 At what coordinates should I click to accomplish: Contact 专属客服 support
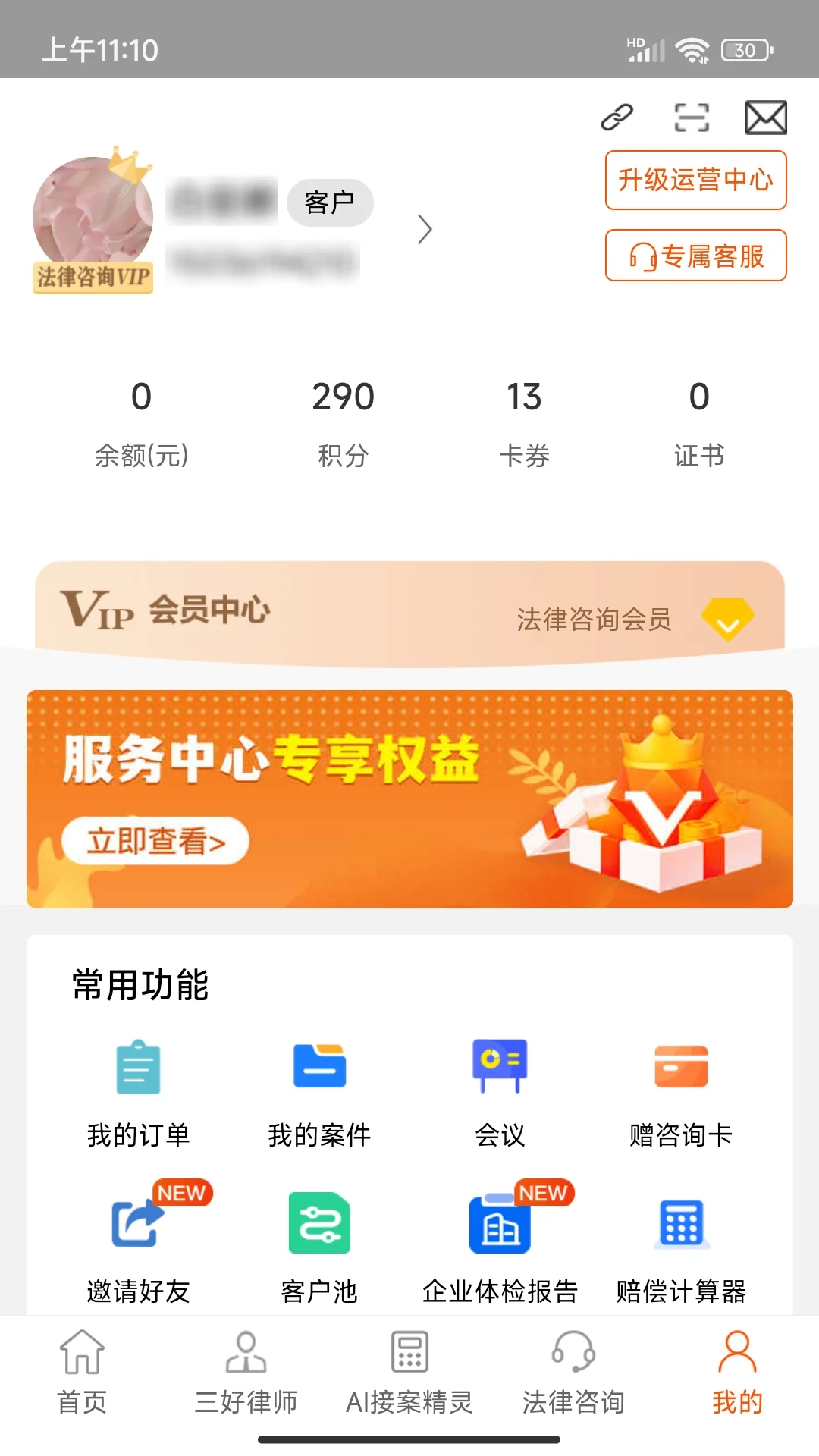(695, 256)
